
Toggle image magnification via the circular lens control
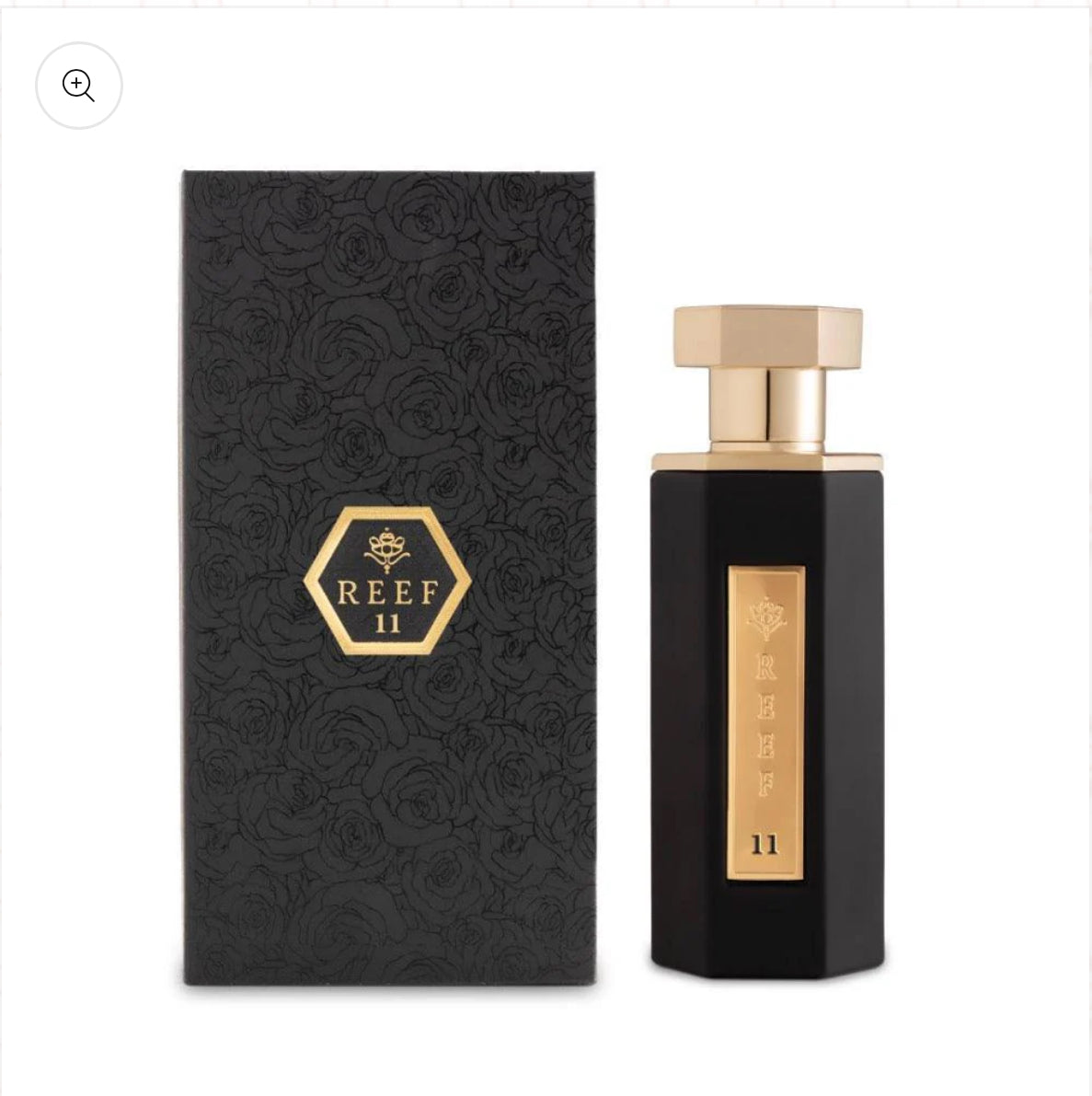click(x=78, y=86)
